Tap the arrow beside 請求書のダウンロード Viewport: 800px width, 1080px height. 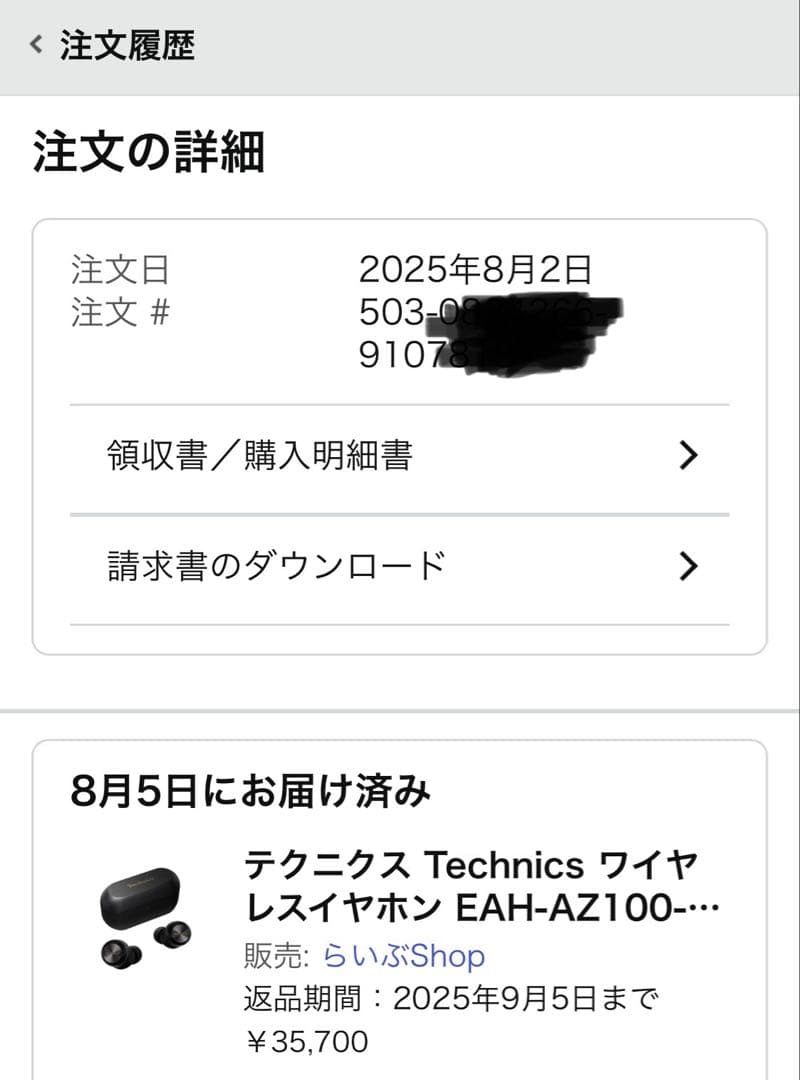tap(687, 567)
